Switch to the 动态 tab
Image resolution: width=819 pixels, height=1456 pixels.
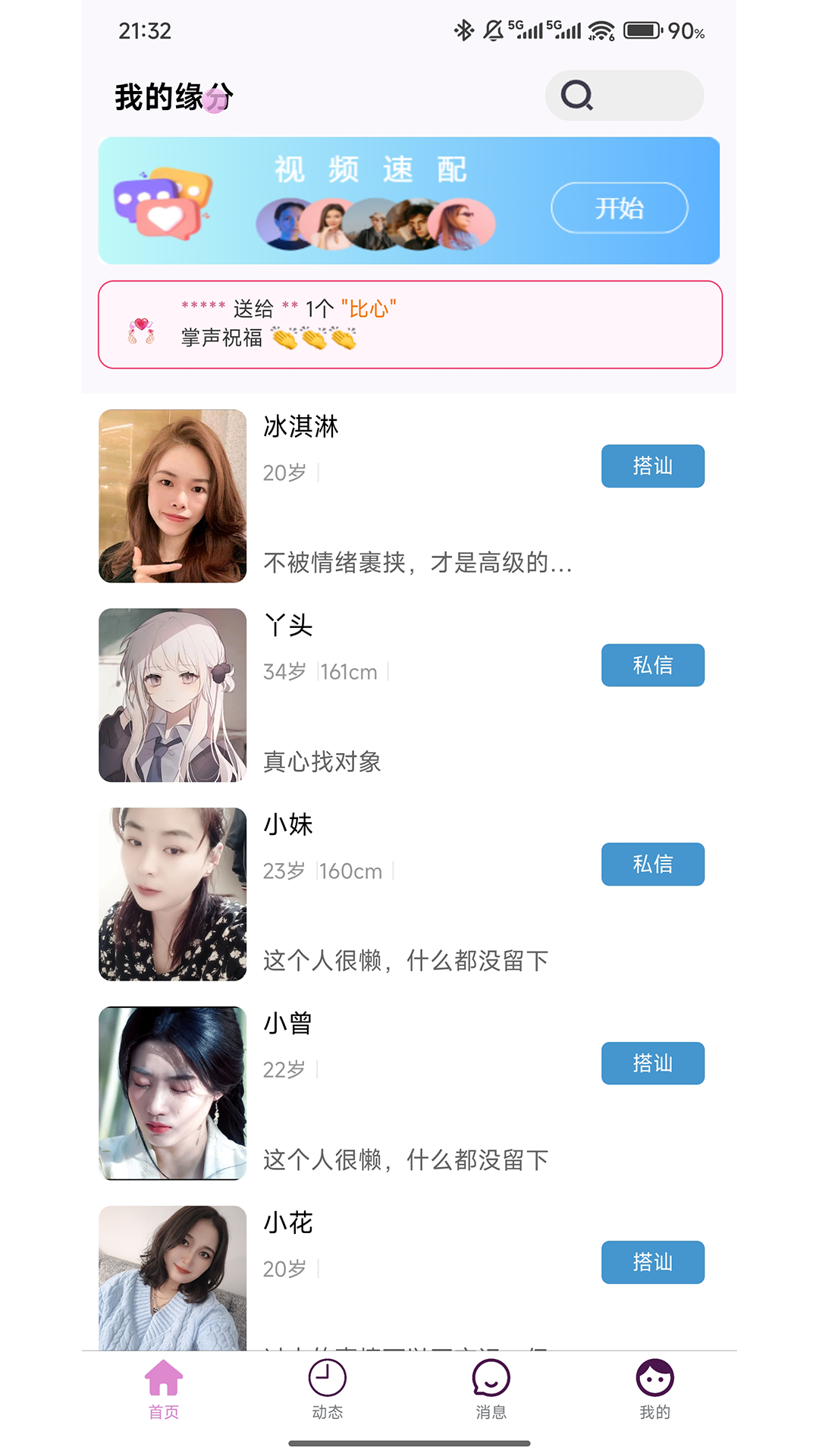pyautogui.click(x=328, y=1389)
